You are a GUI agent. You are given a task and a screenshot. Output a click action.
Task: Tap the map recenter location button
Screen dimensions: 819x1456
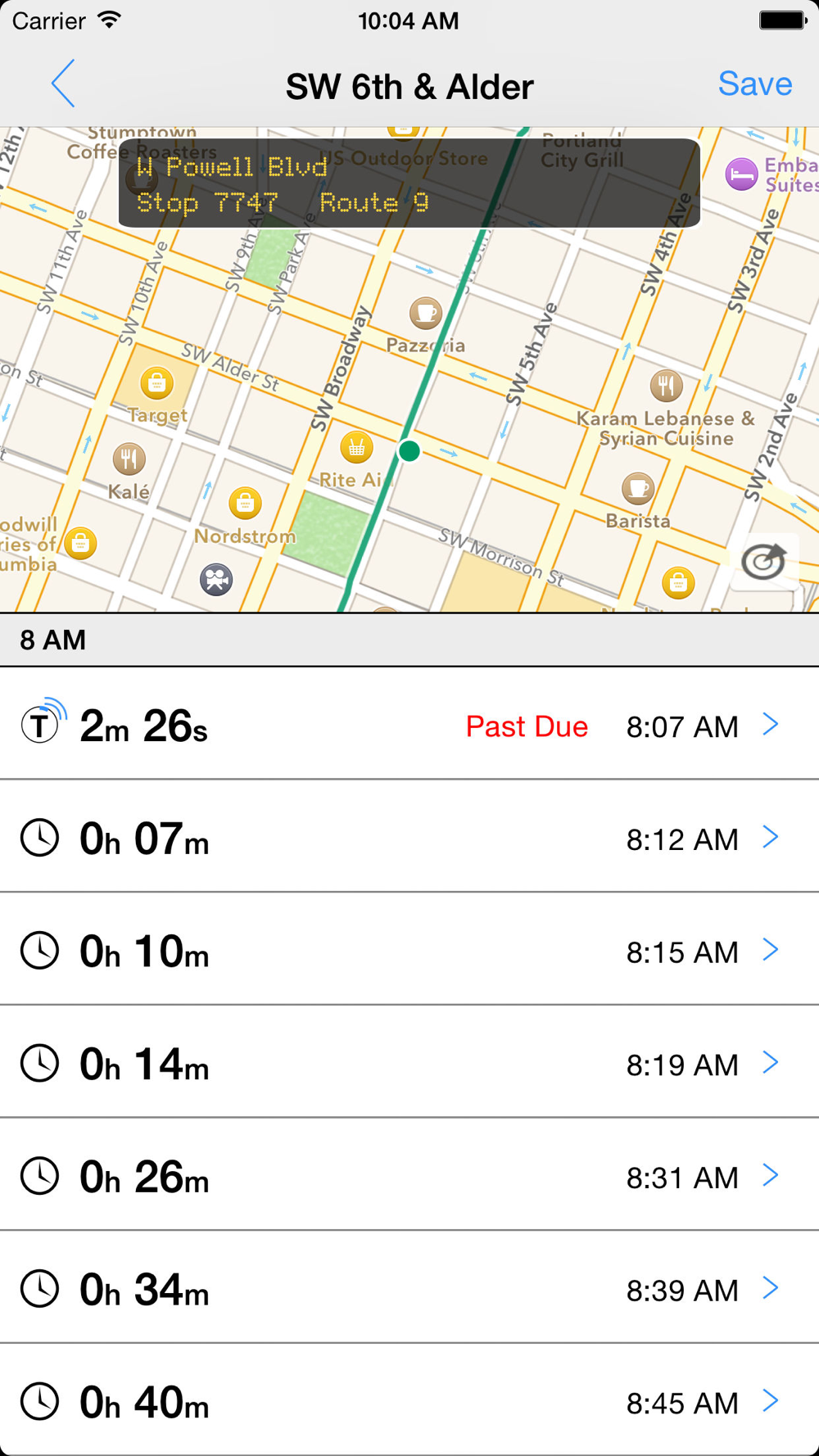[764, 562]
